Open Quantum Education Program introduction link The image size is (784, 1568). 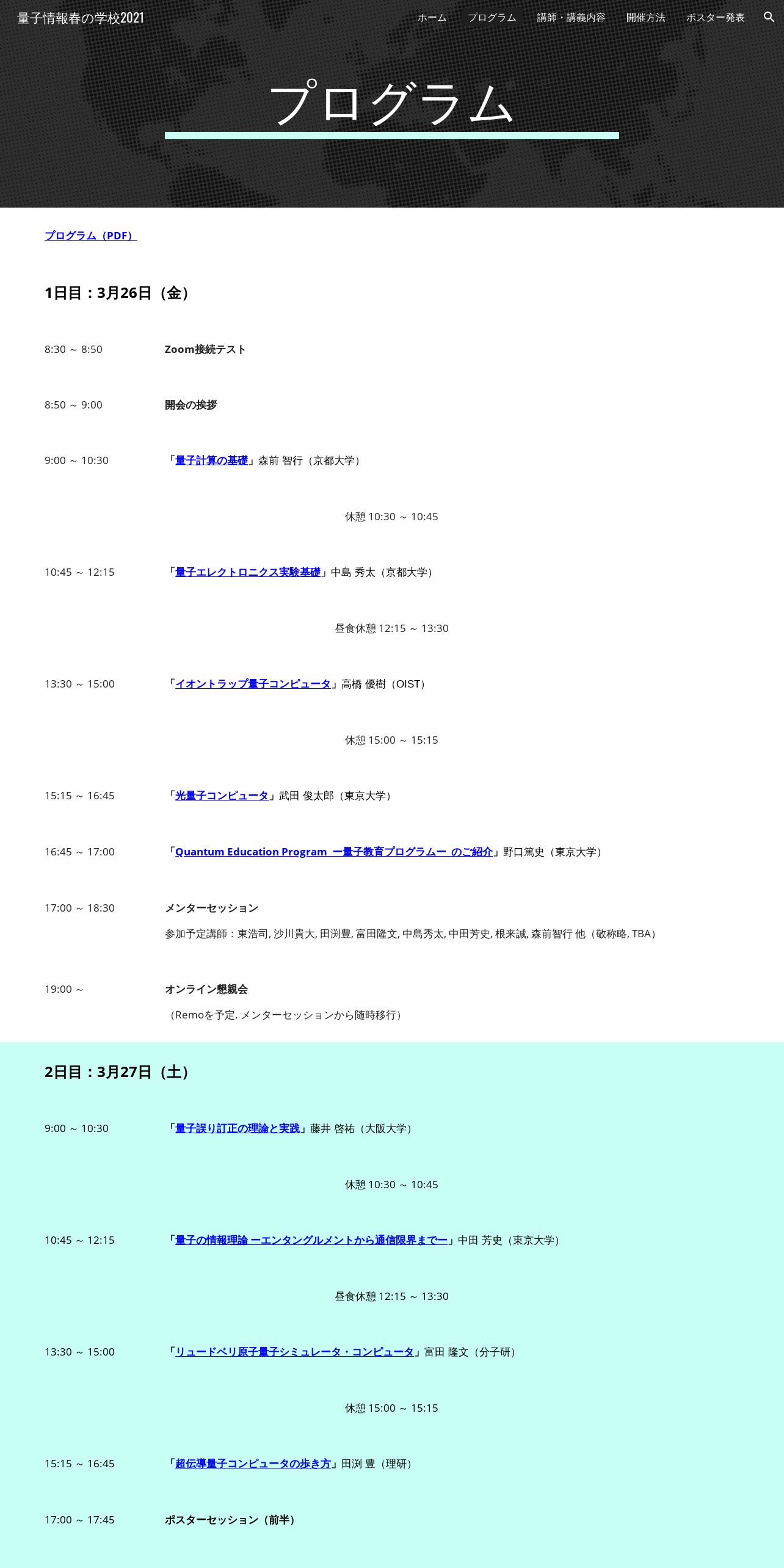click(x=334, y=852)
